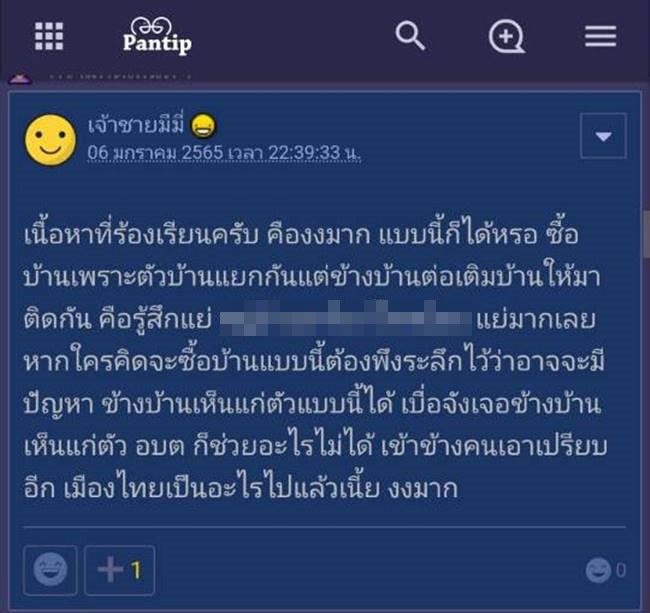650x613 pixels.
Task: React with the emoji button
Action: 50,569
